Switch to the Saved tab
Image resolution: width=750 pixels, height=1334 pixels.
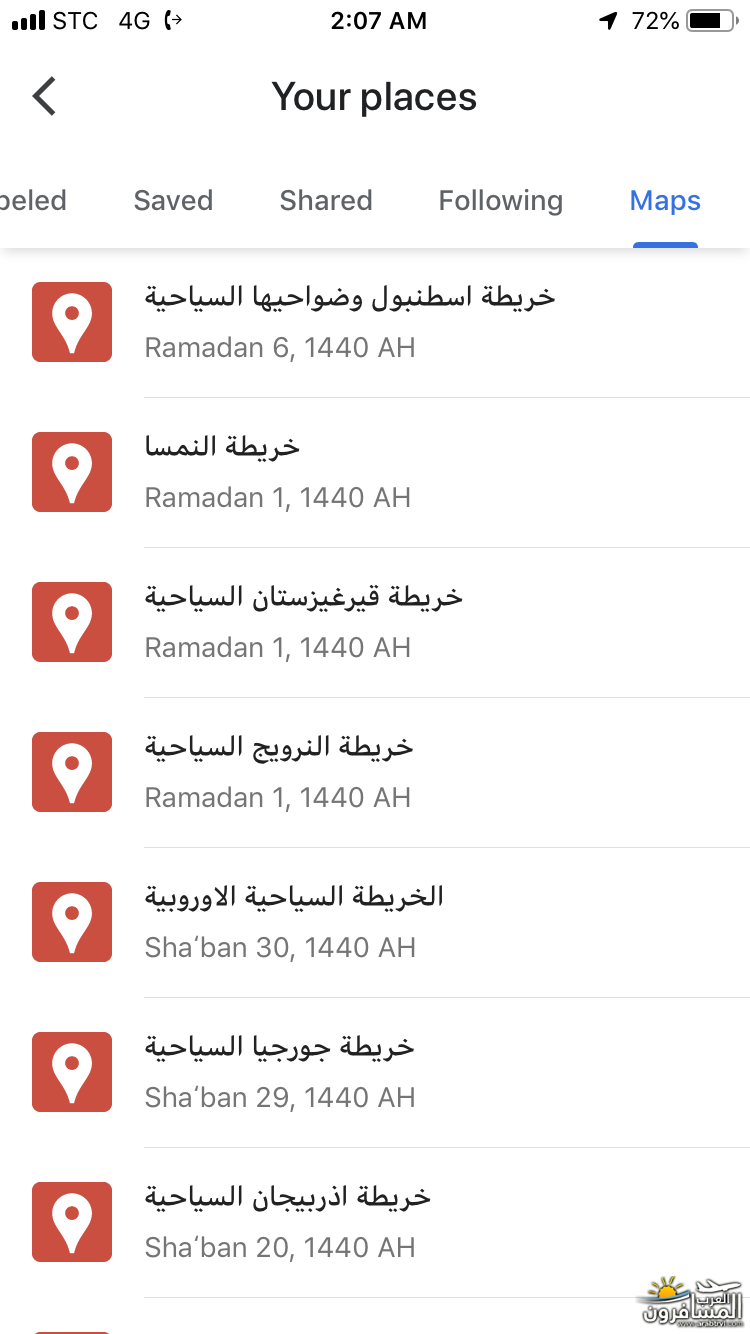tap(173, 200)
